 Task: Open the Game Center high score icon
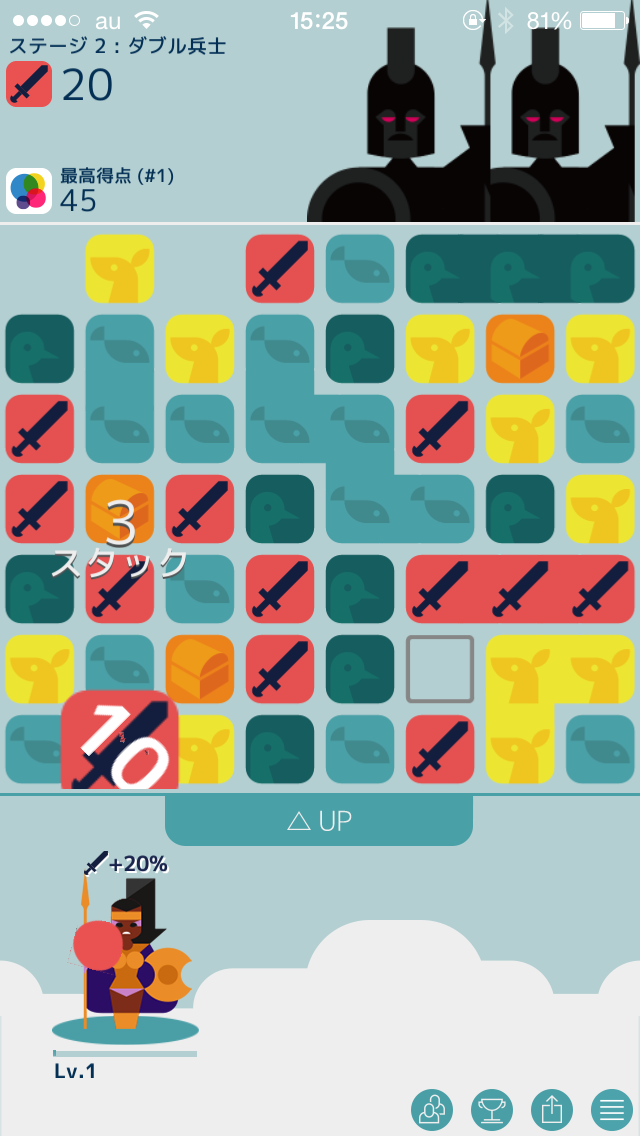(x=29, y=191)
